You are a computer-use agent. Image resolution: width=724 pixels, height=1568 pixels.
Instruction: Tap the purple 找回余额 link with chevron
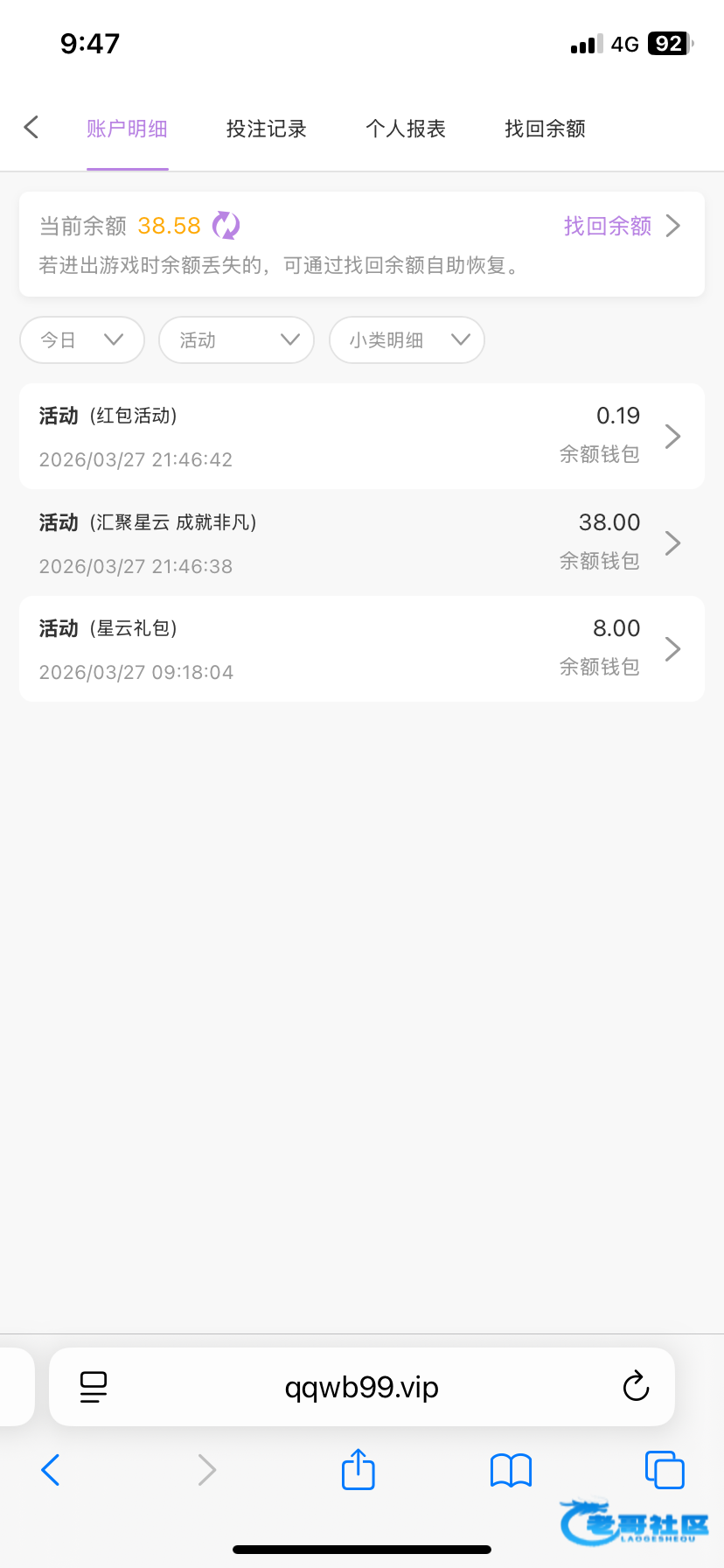click(621, 226)
